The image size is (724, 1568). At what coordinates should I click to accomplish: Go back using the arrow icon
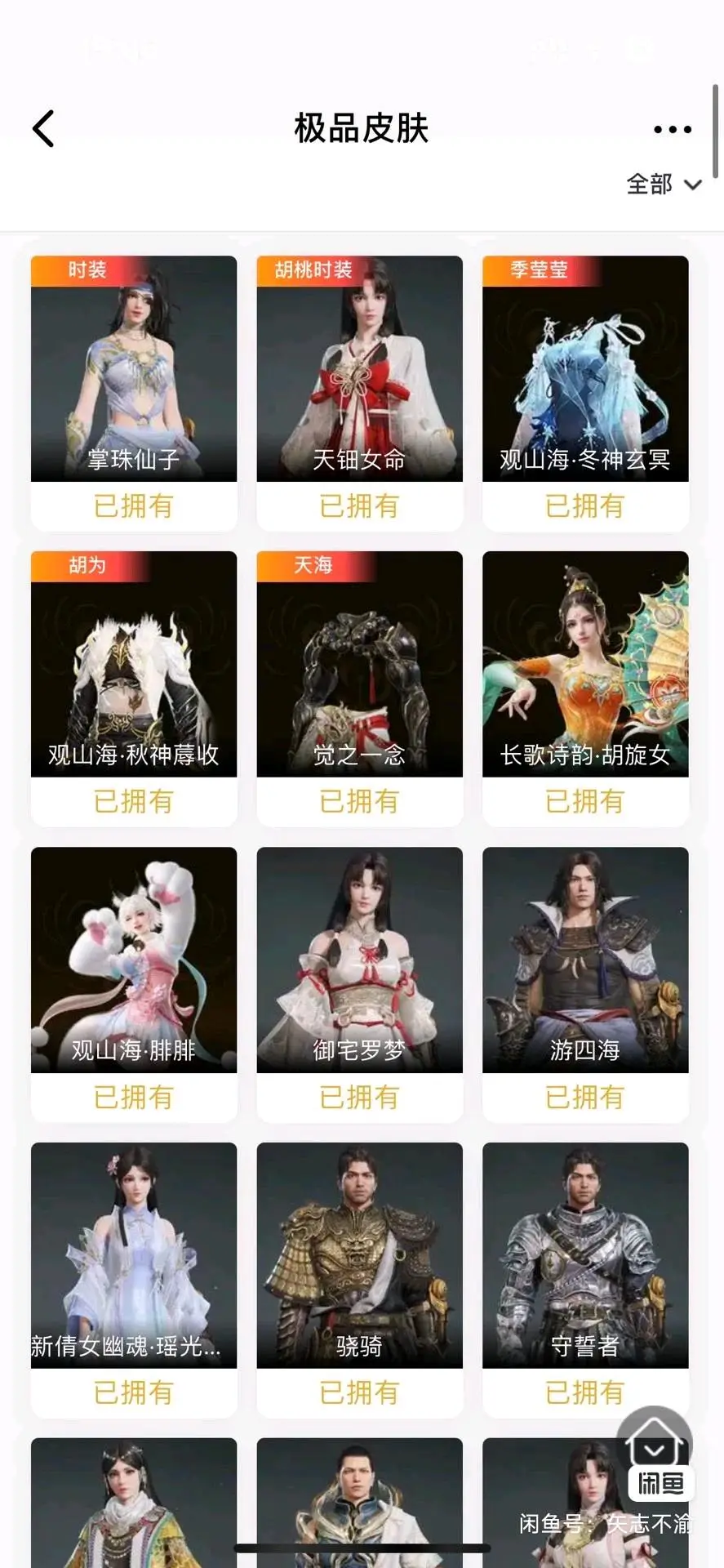point(43,129)
